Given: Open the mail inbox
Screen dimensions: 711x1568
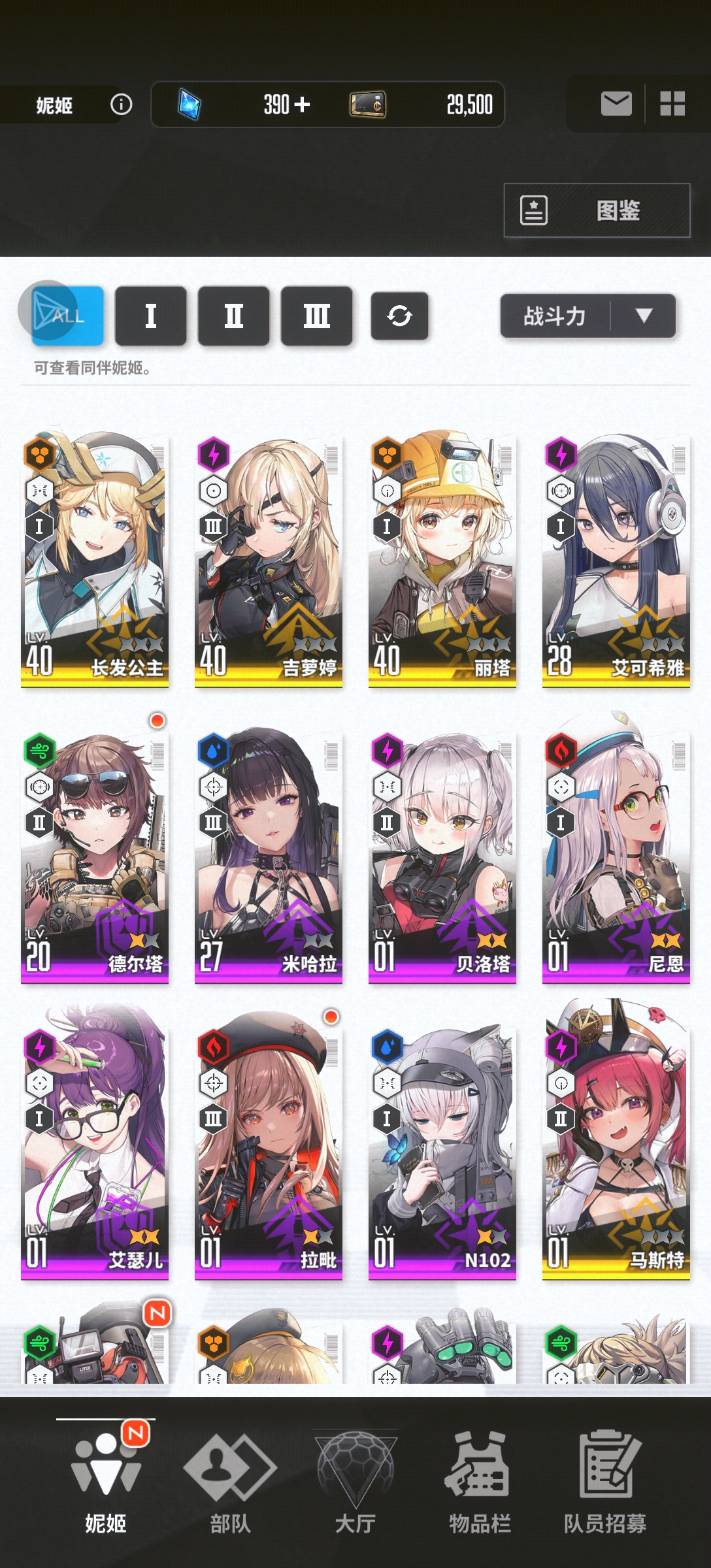Looking at the screenshot, I should [x=616, y=104].
